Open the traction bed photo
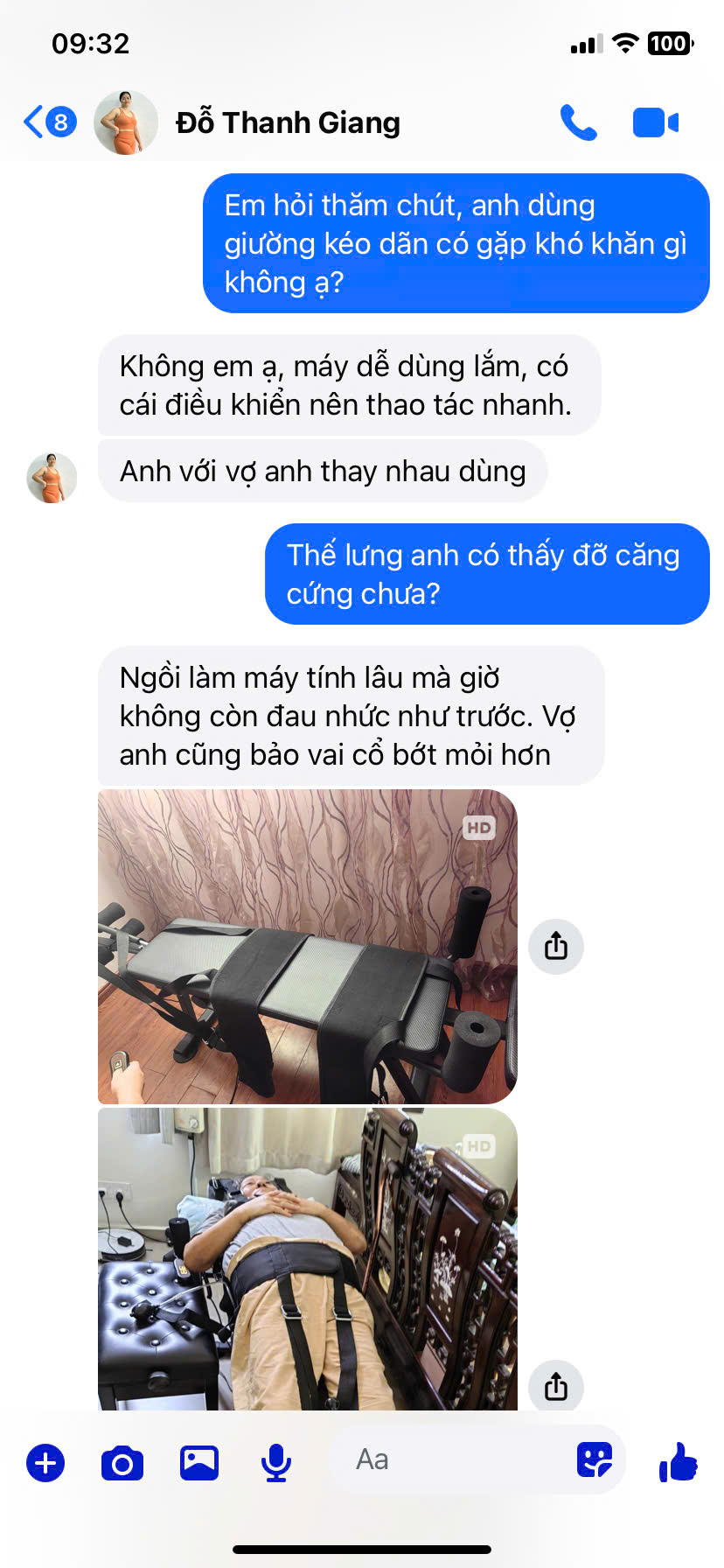 point(307,946)
